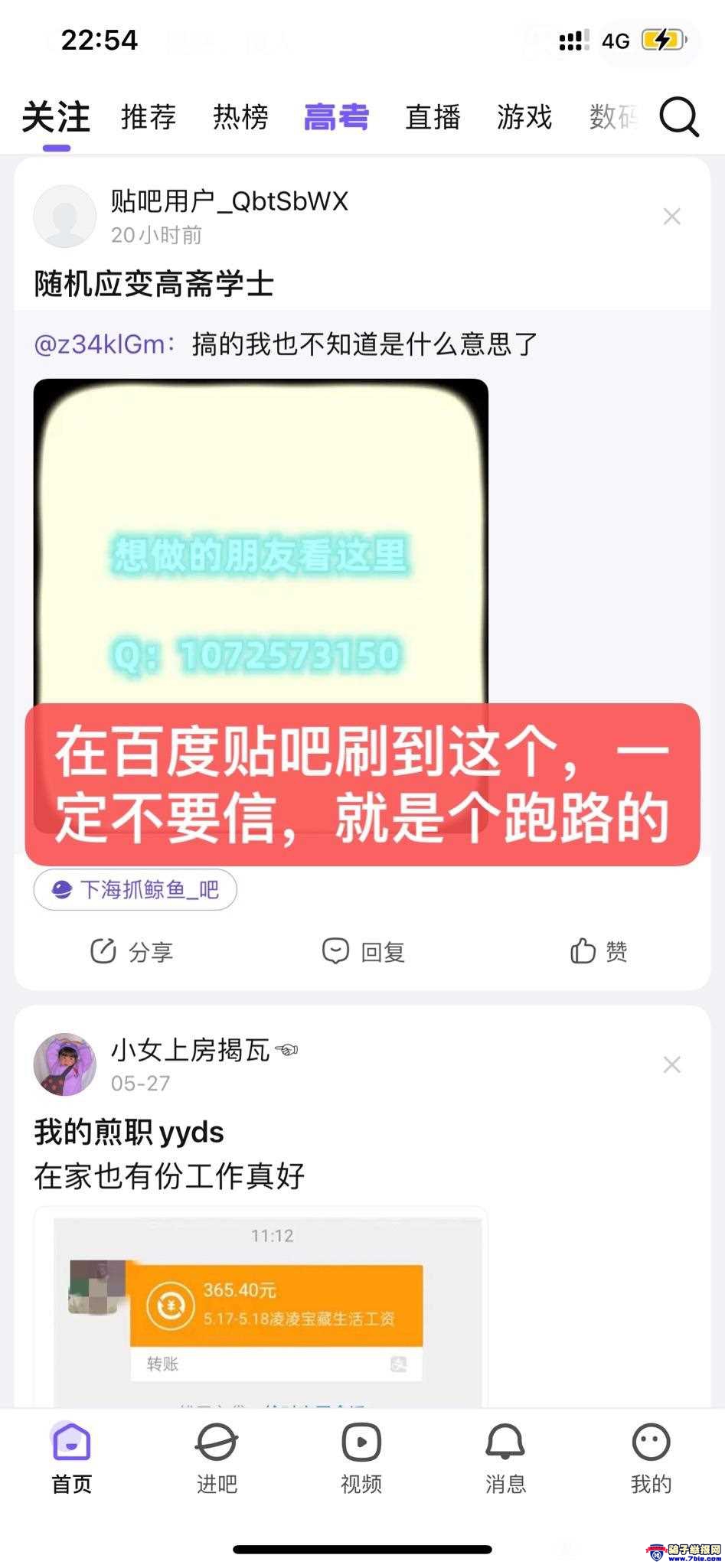
Task: Select the 游戏 tab
Action: coord(524,117)
